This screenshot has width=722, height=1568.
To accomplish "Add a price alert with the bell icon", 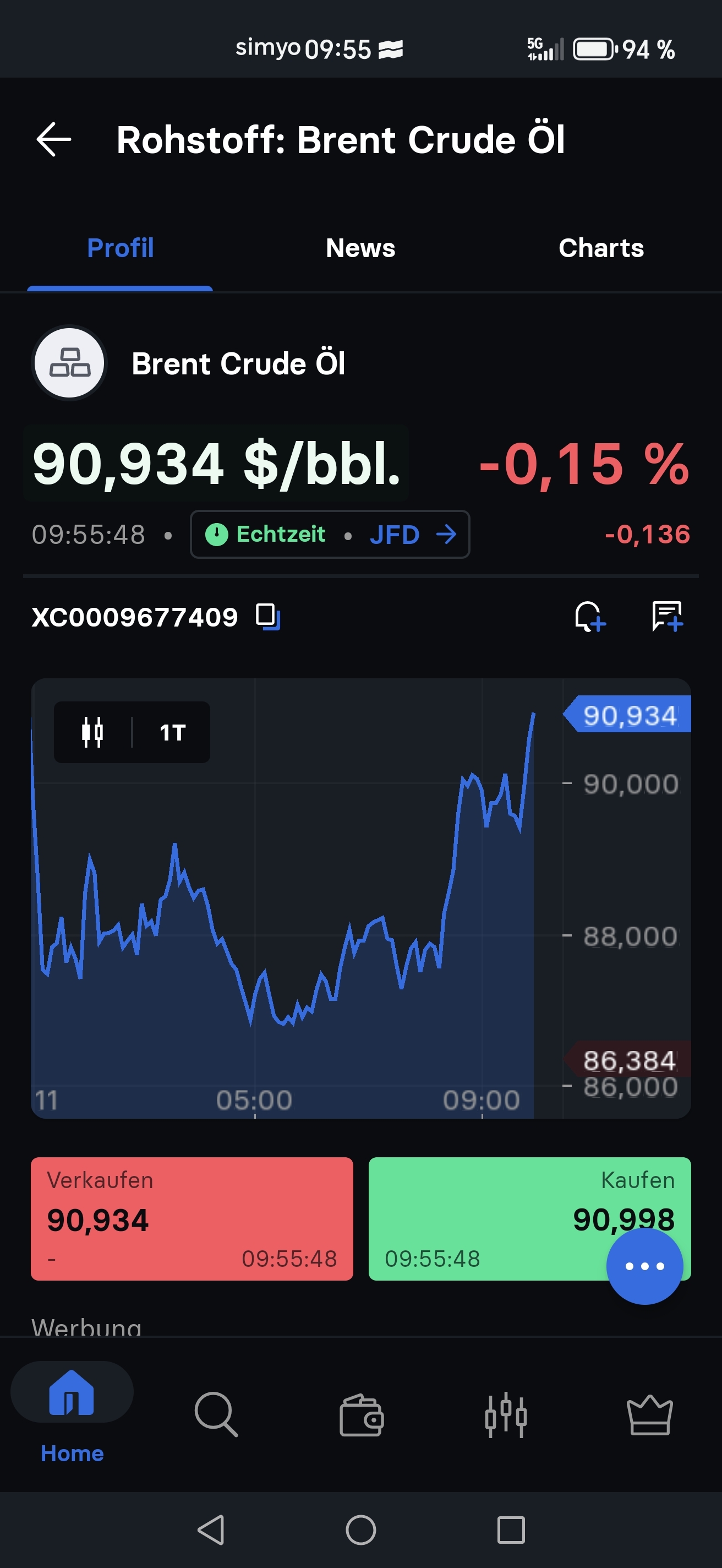I will click(x=589, y=616).
